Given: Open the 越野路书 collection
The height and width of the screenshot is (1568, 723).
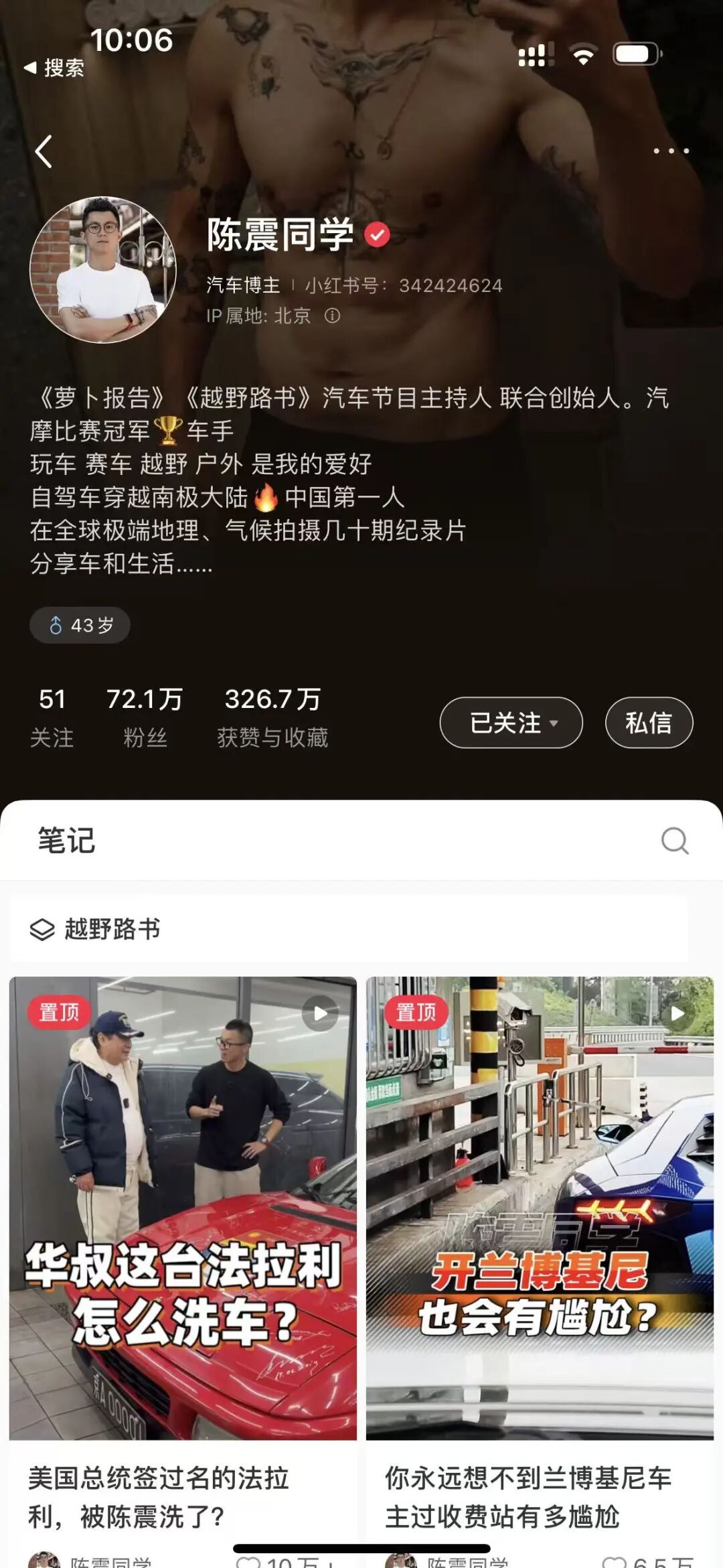Looking at the screenshot, I should point(112,929).
